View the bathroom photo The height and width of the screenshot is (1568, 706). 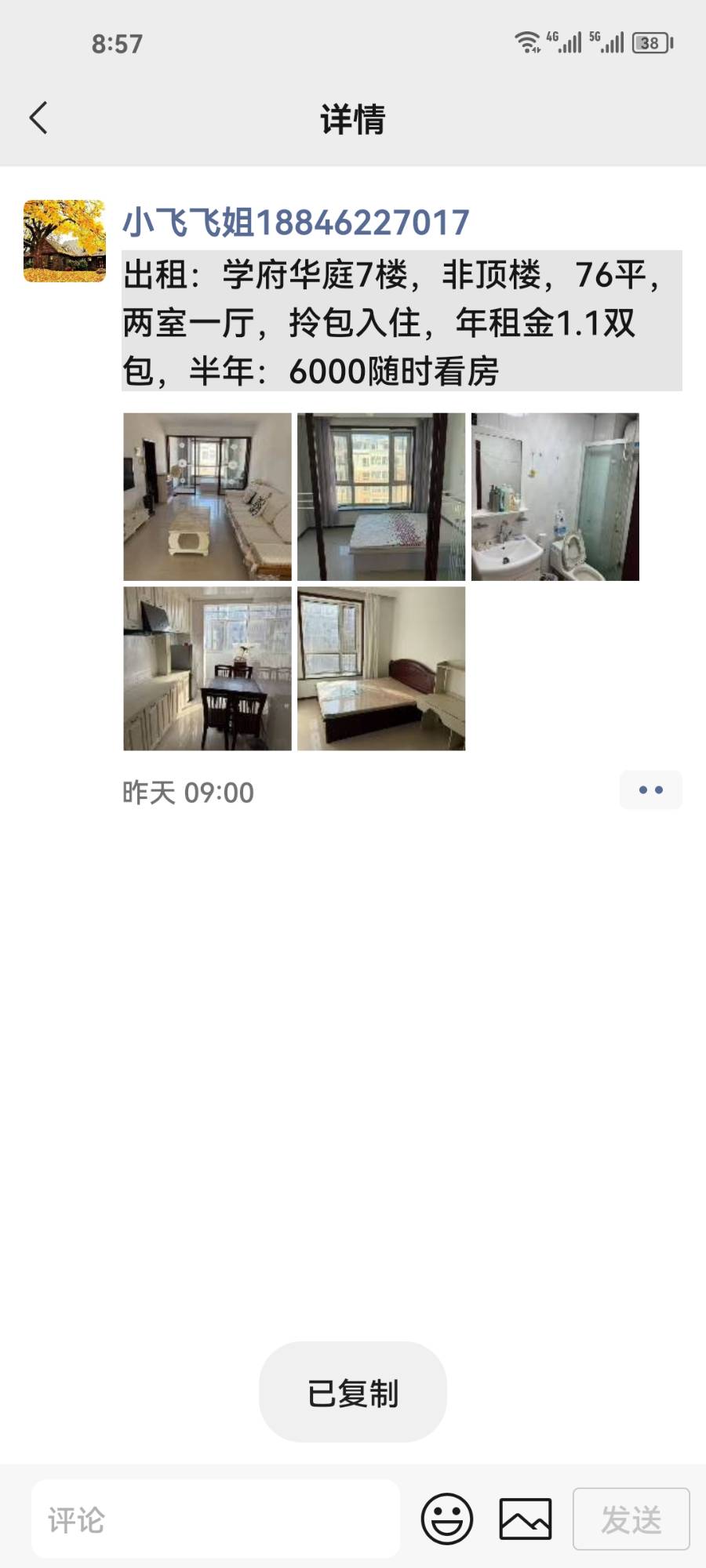click(x=555, y=496)
